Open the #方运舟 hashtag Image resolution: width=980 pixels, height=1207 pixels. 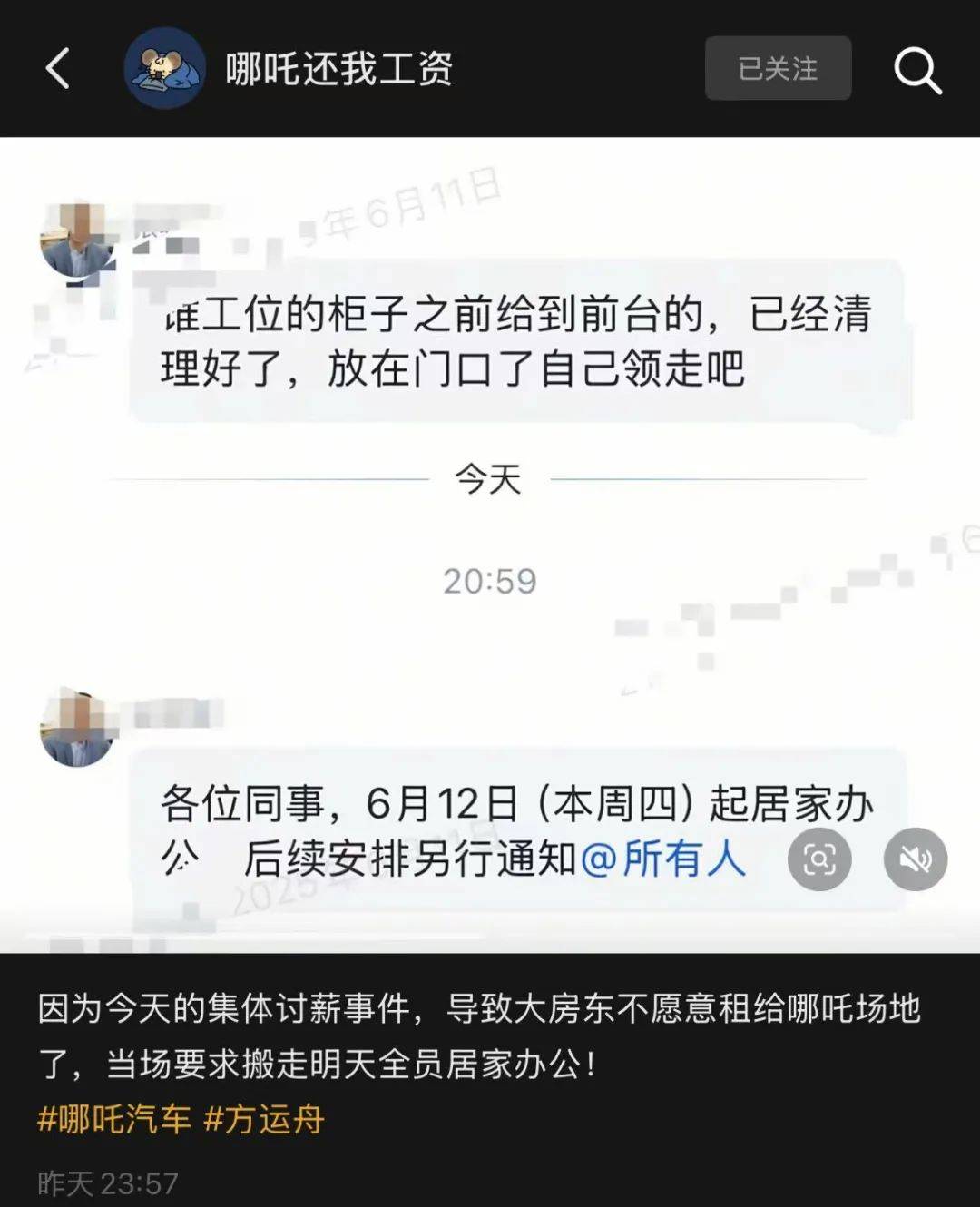tap(264, 1119)
